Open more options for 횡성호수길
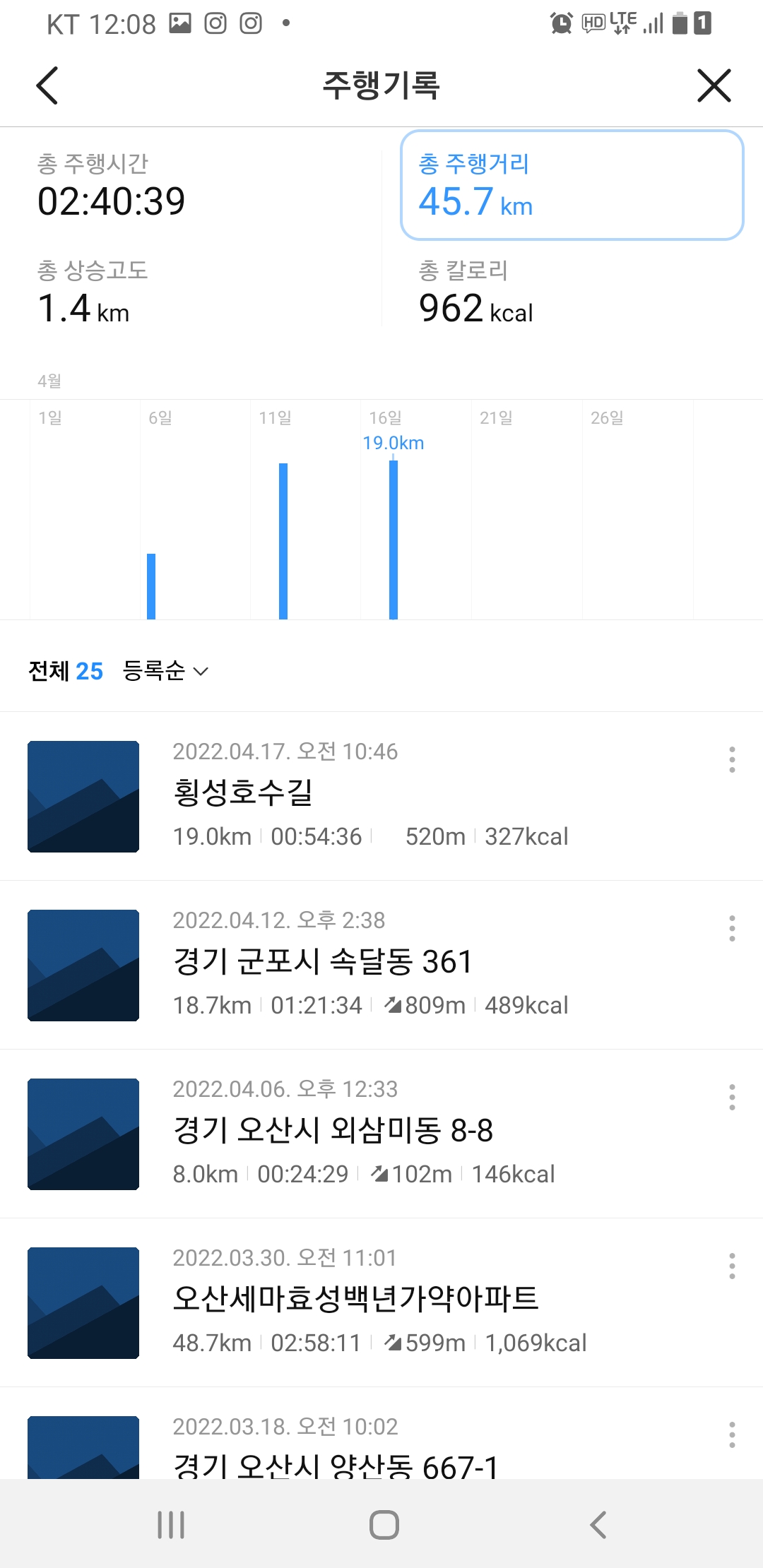This screenshot has height=1568, width=763. (732, 760)
